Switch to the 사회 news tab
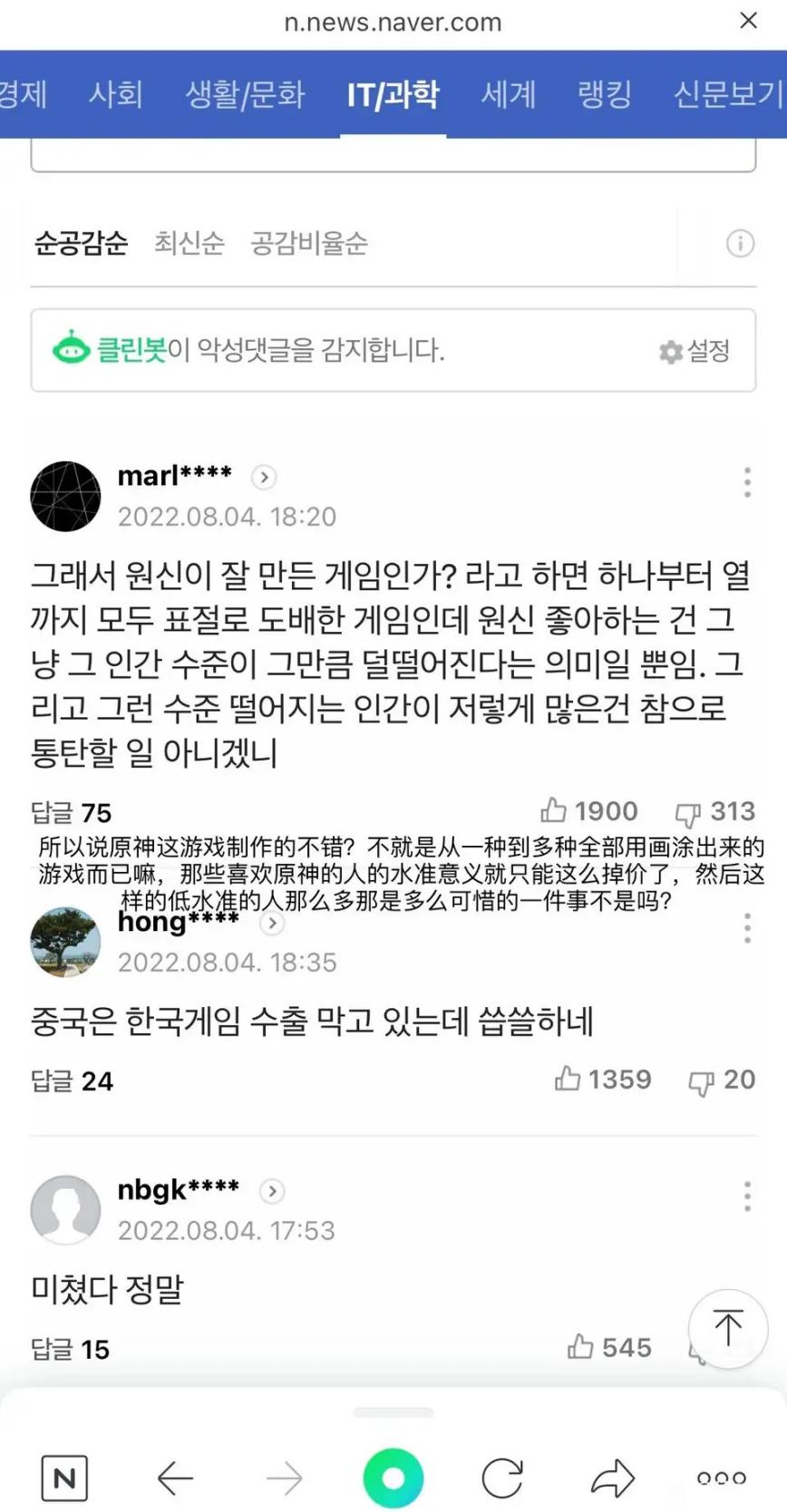Viewport: 787px width, 1512px height. (115, 94)
